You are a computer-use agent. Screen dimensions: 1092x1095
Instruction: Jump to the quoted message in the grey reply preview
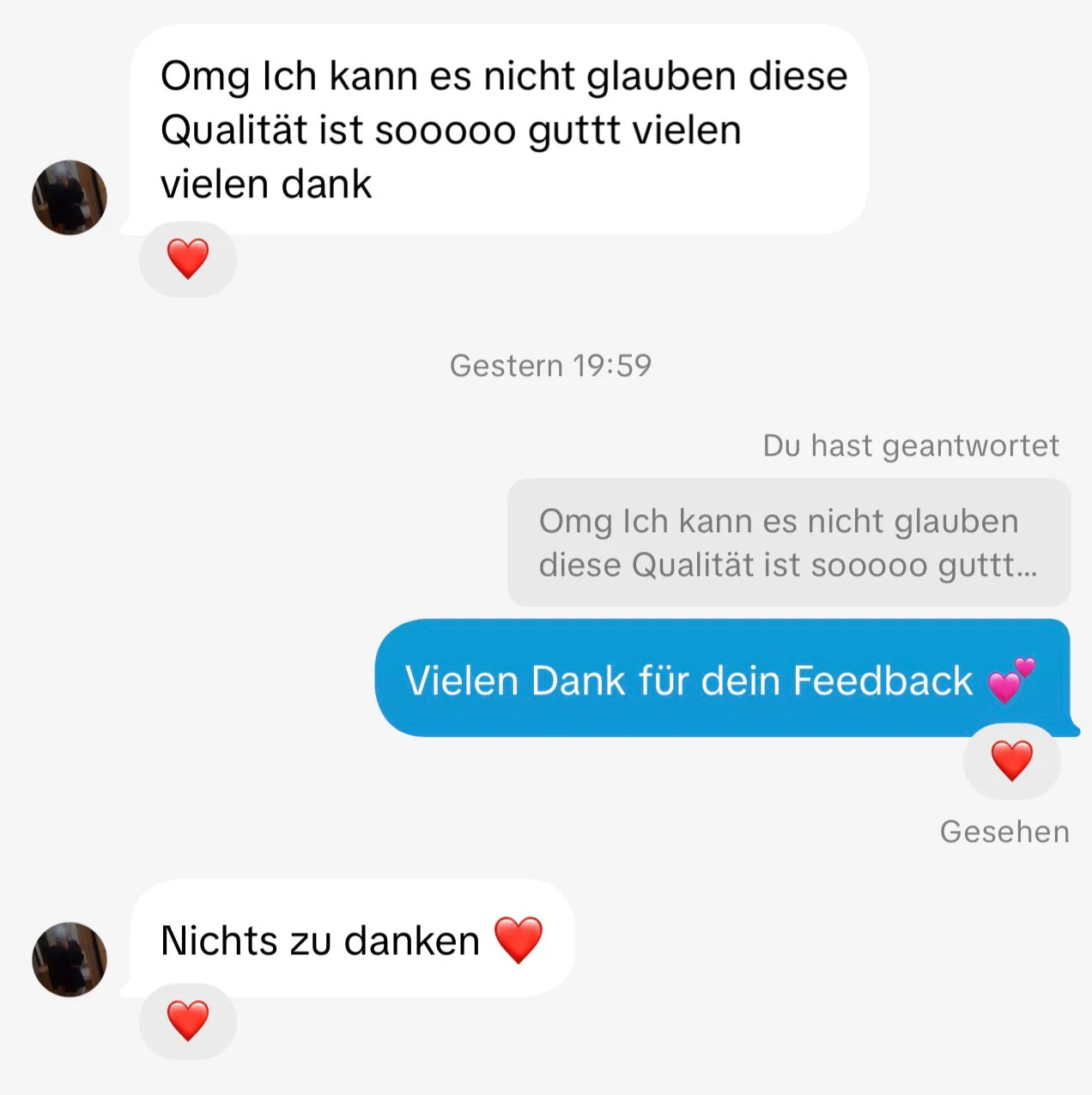(x=788, y=543)
